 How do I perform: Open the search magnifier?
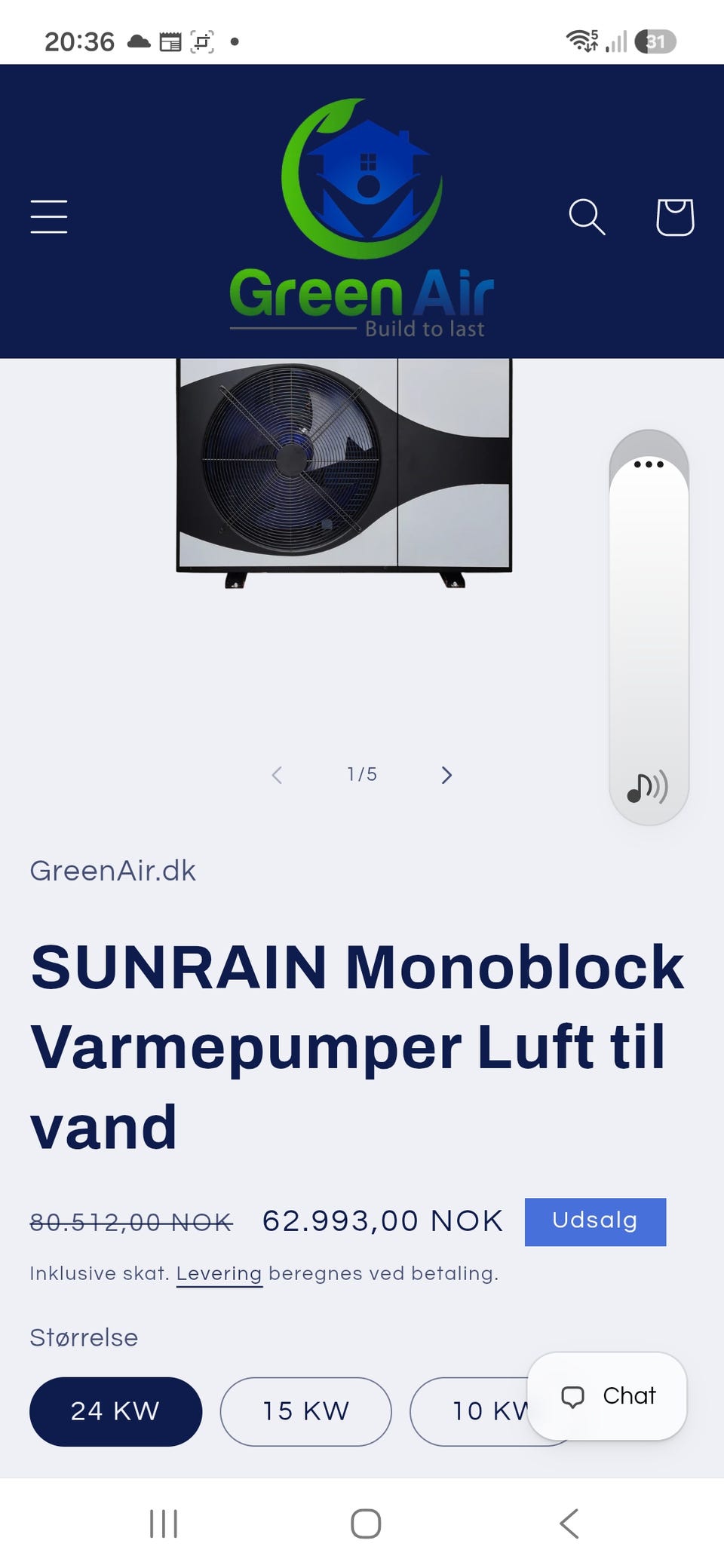(587, 217)
